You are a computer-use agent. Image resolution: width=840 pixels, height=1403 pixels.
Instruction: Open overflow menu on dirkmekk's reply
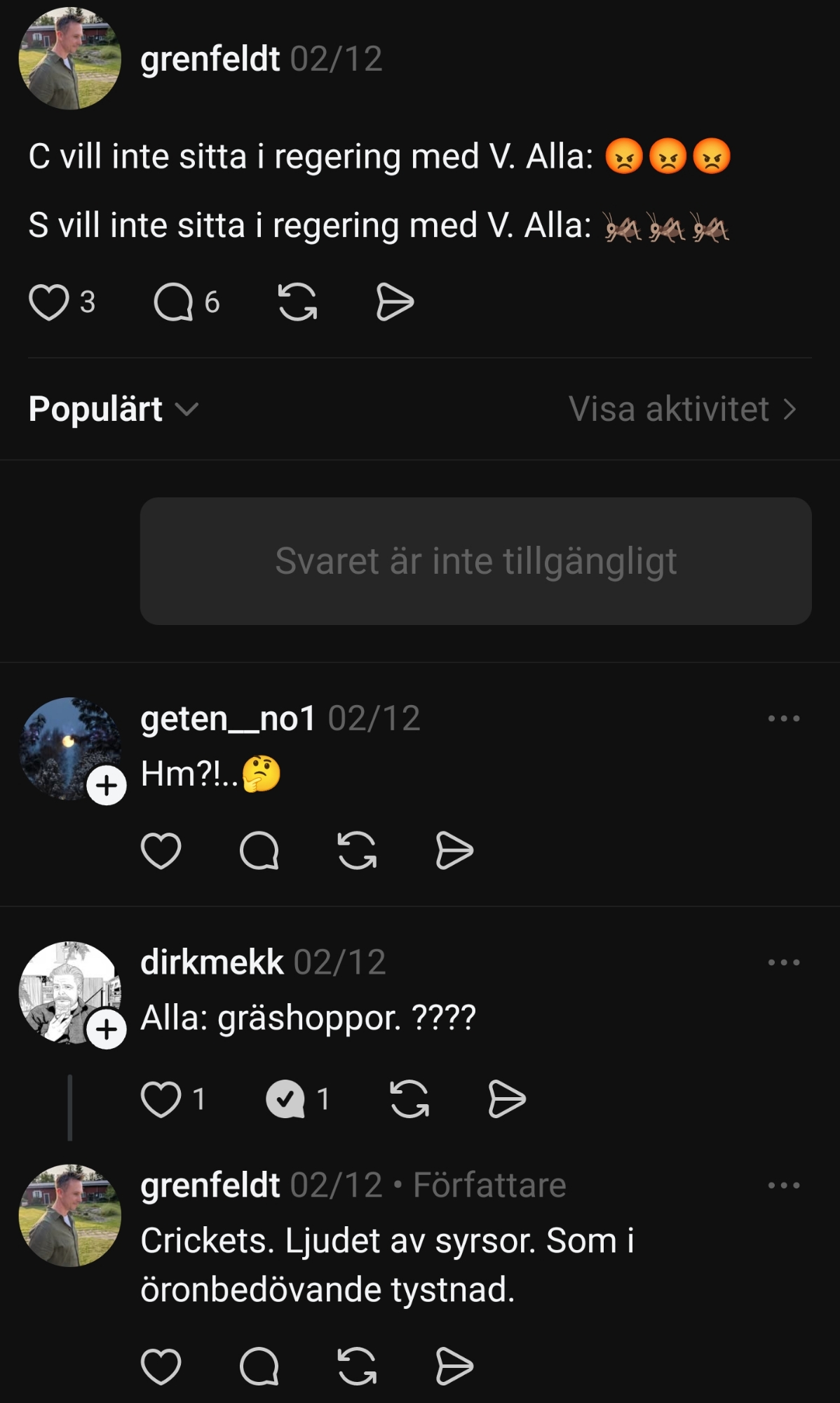click(783, 962)
